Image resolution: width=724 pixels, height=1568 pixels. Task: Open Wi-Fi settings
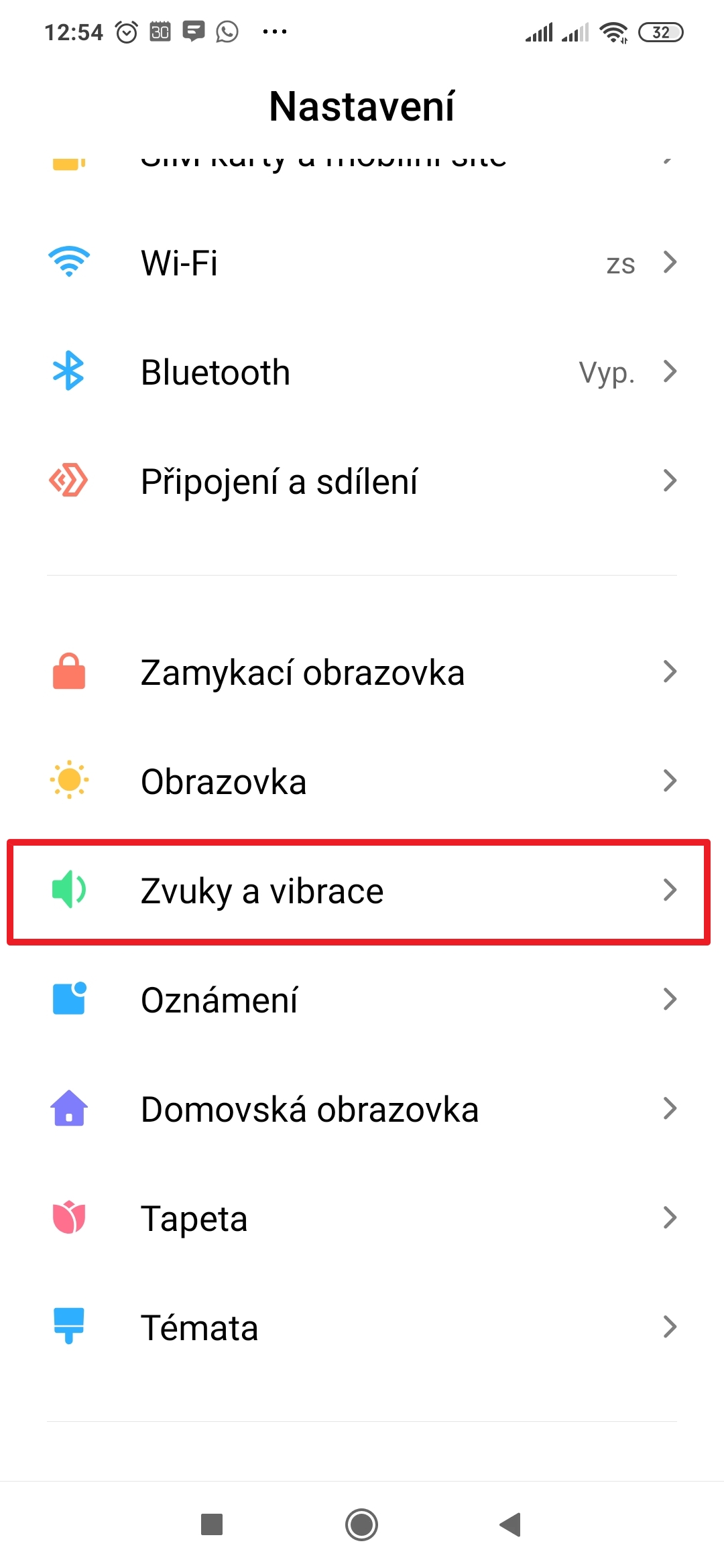coord(362,263)
